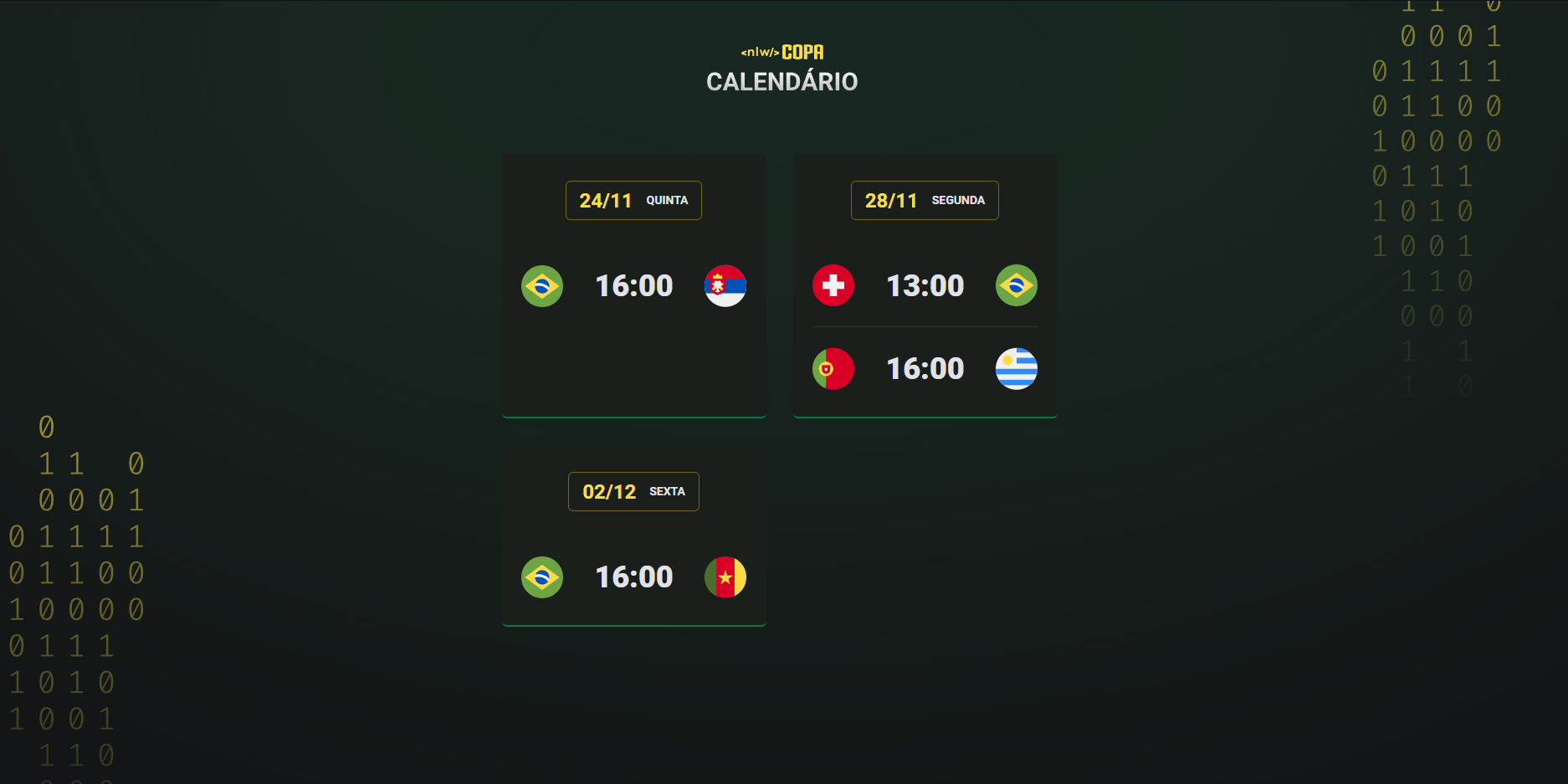Open the 24/11 Quinta match card
Screen dimensions: 1568x784
(x=633, y=285)
